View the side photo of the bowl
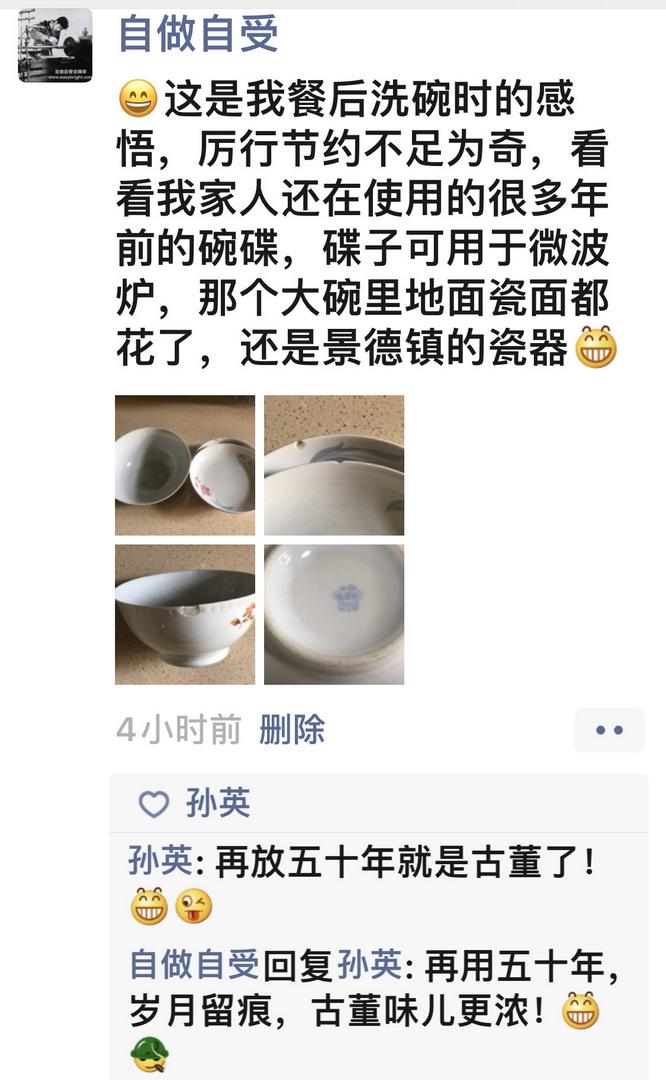 click(185, 614)
